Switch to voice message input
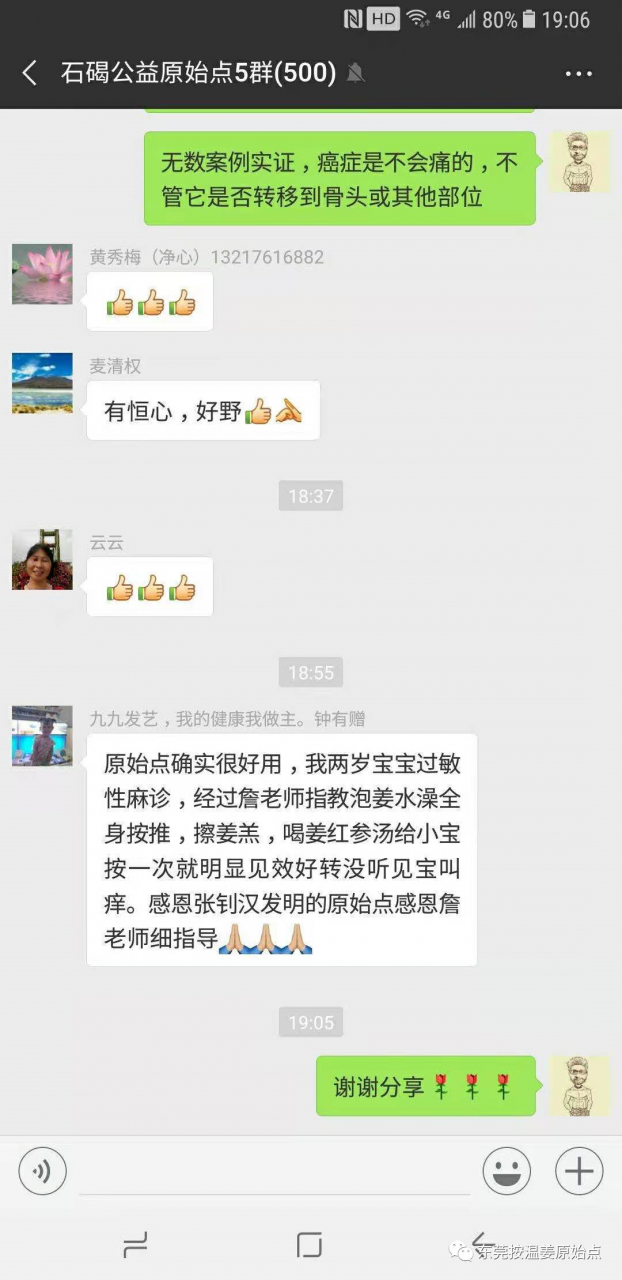Viewport: 622px width, 1280px height. 42,1171
